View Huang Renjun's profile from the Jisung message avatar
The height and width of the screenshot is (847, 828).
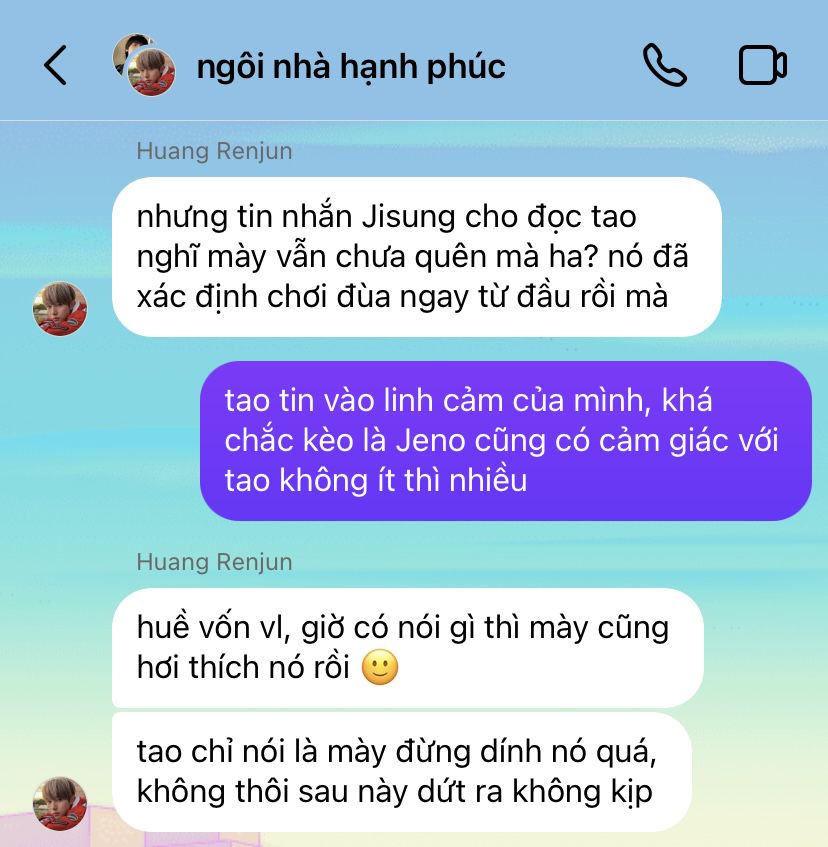60,308
